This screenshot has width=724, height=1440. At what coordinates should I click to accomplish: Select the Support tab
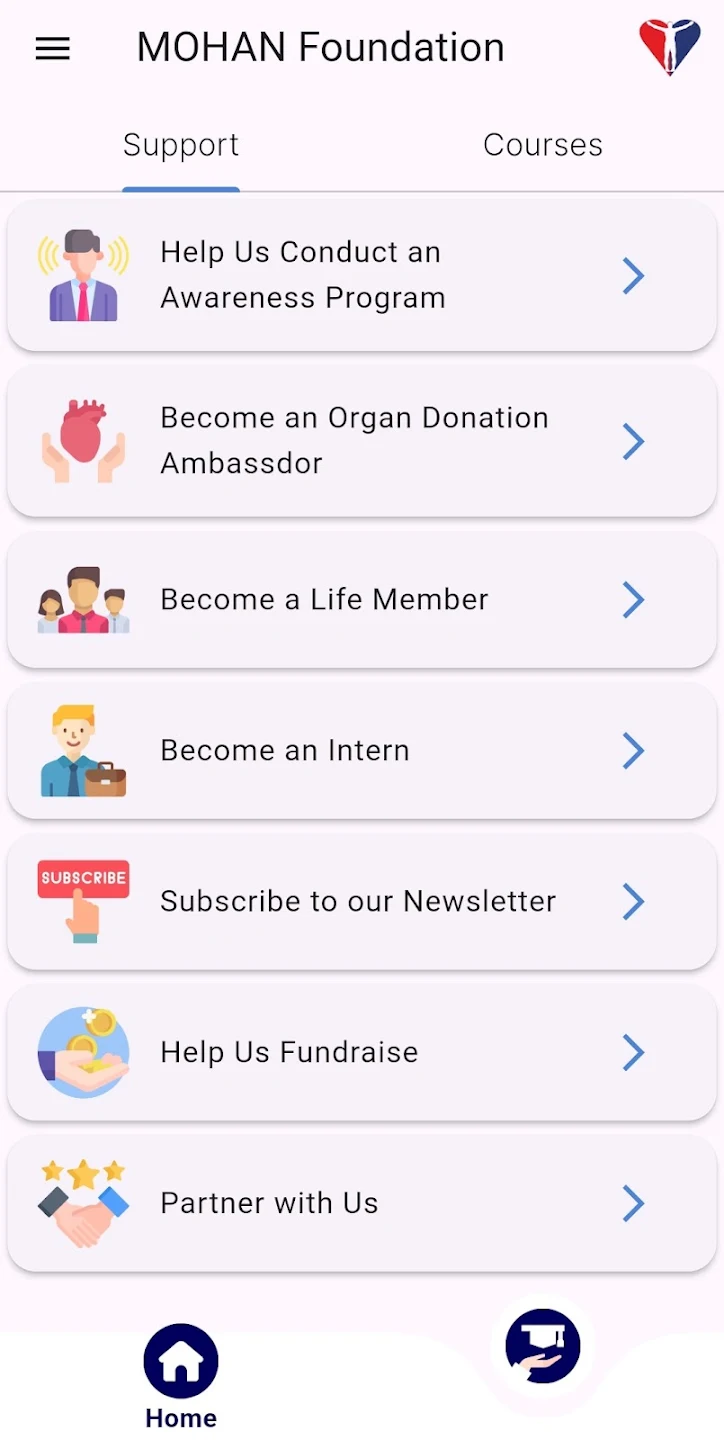click(181, 145)
